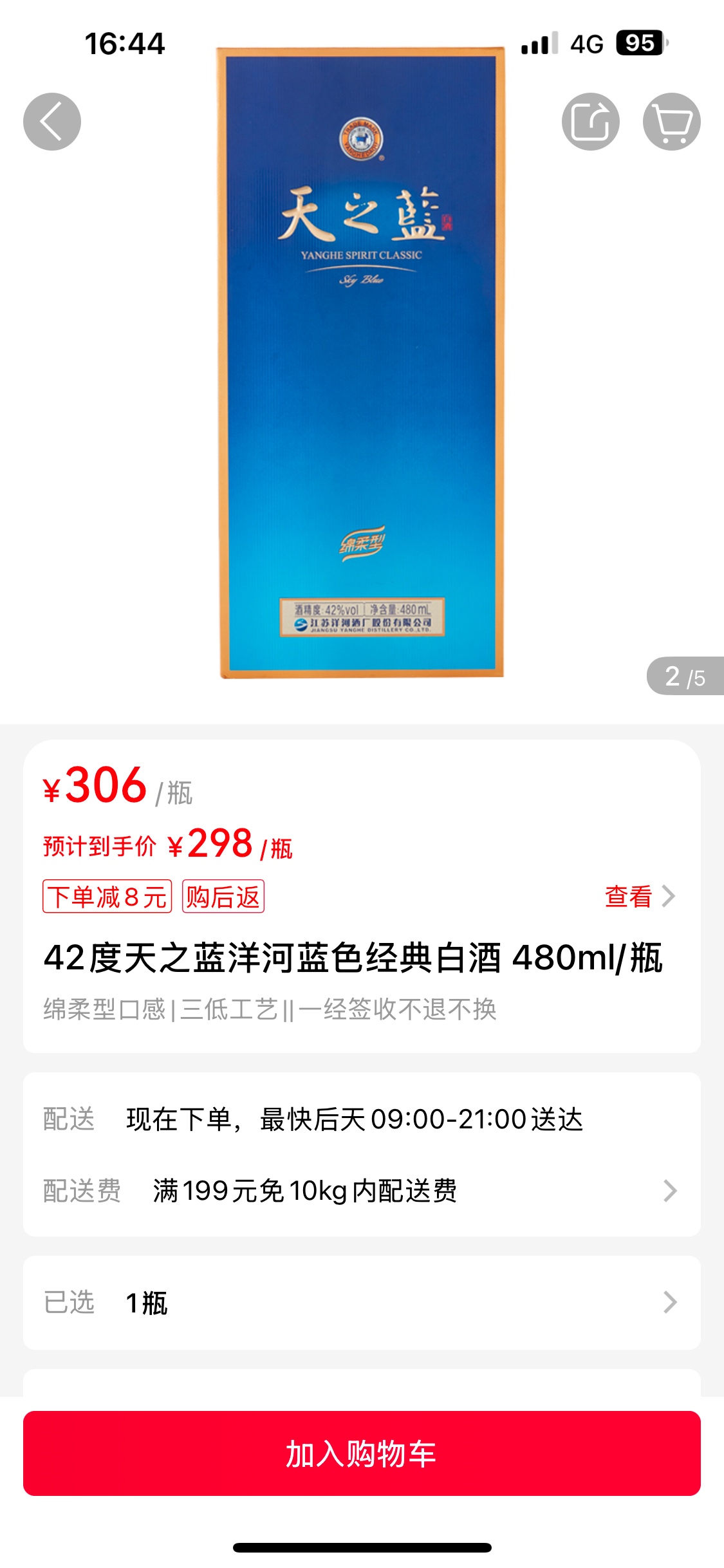Viewport: 724px width, 1568px height.
Task: Go back using the top-left arrow
Action: pyautogui.click(x=52, y=122)
